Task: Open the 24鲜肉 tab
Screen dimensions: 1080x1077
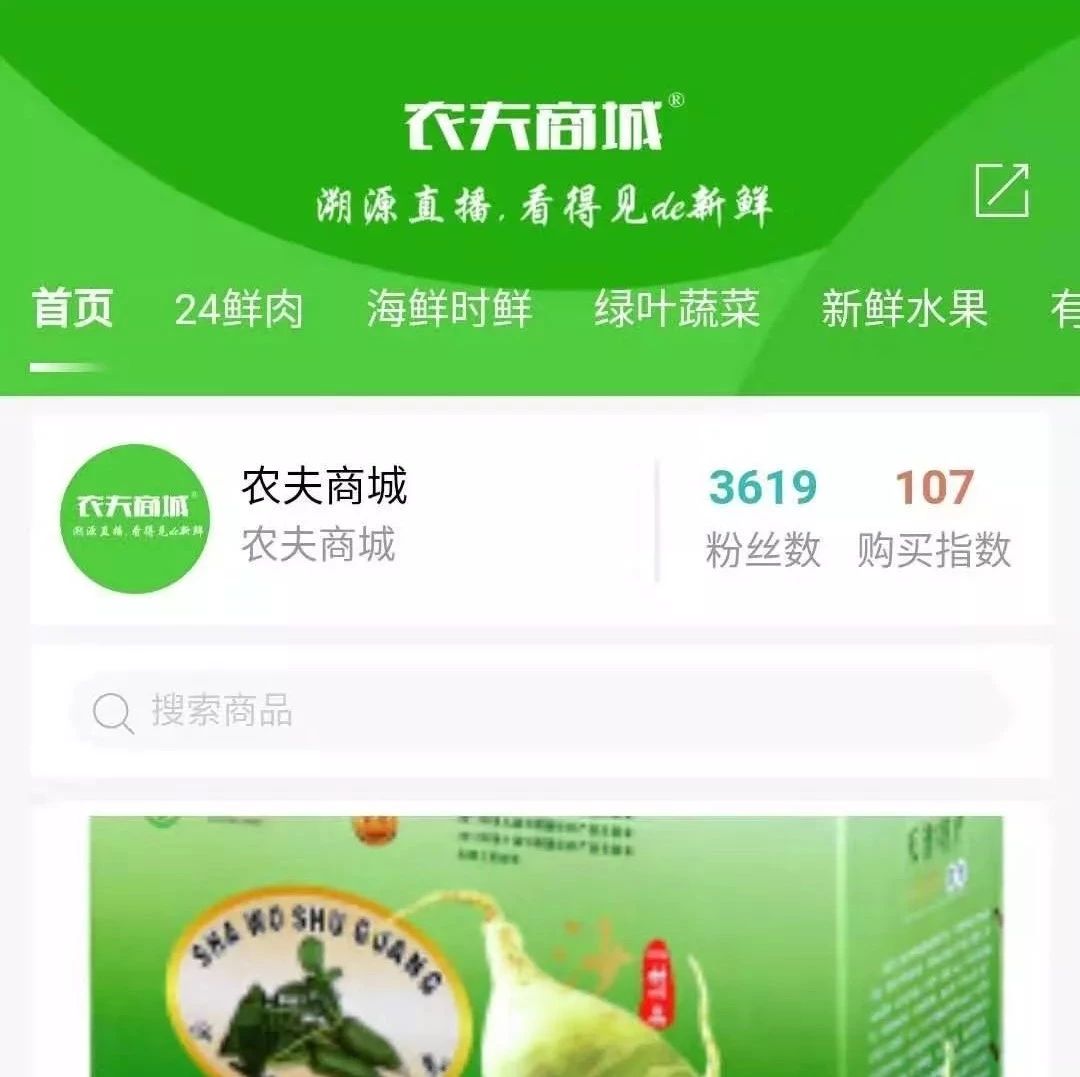Action: pyautogui.click(x=239, y=310)
